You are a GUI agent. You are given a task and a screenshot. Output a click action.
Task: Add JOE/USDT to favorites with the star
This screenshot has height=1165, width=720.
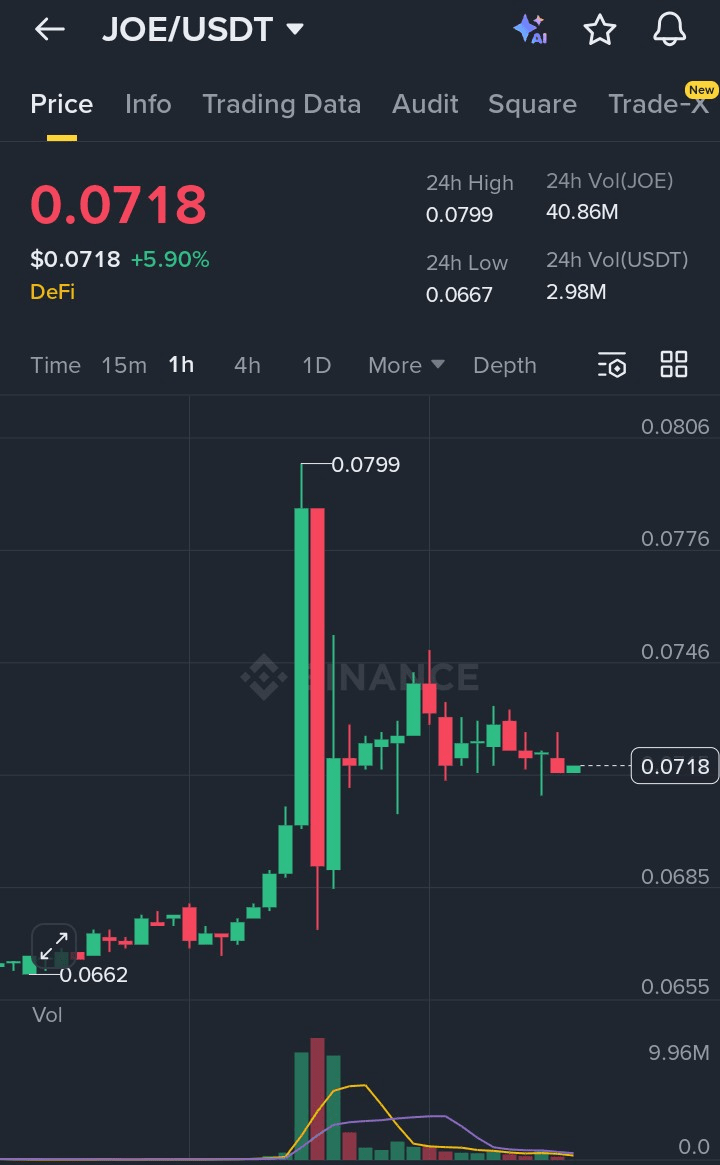600,30
